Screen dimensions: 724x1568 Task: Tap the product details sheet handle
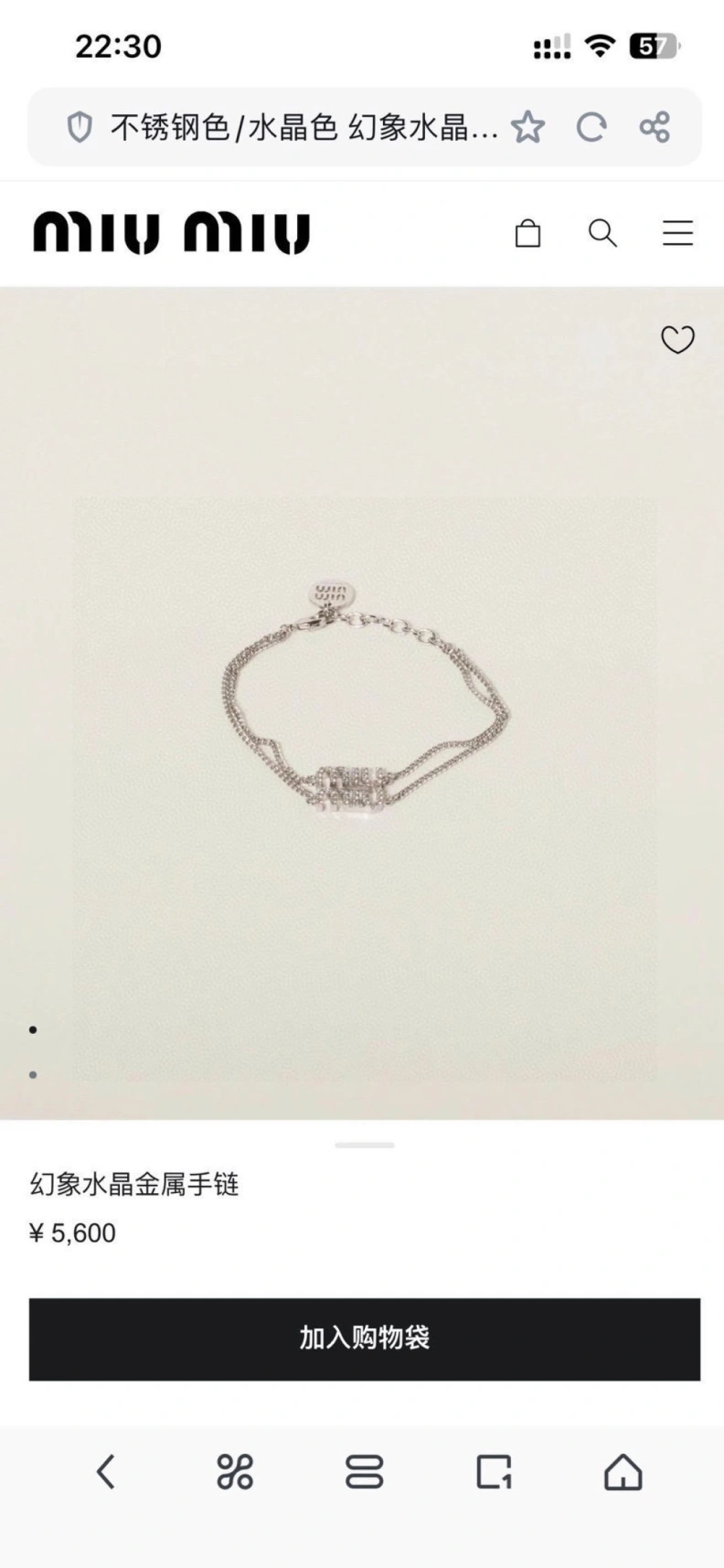click(364, 1145)
